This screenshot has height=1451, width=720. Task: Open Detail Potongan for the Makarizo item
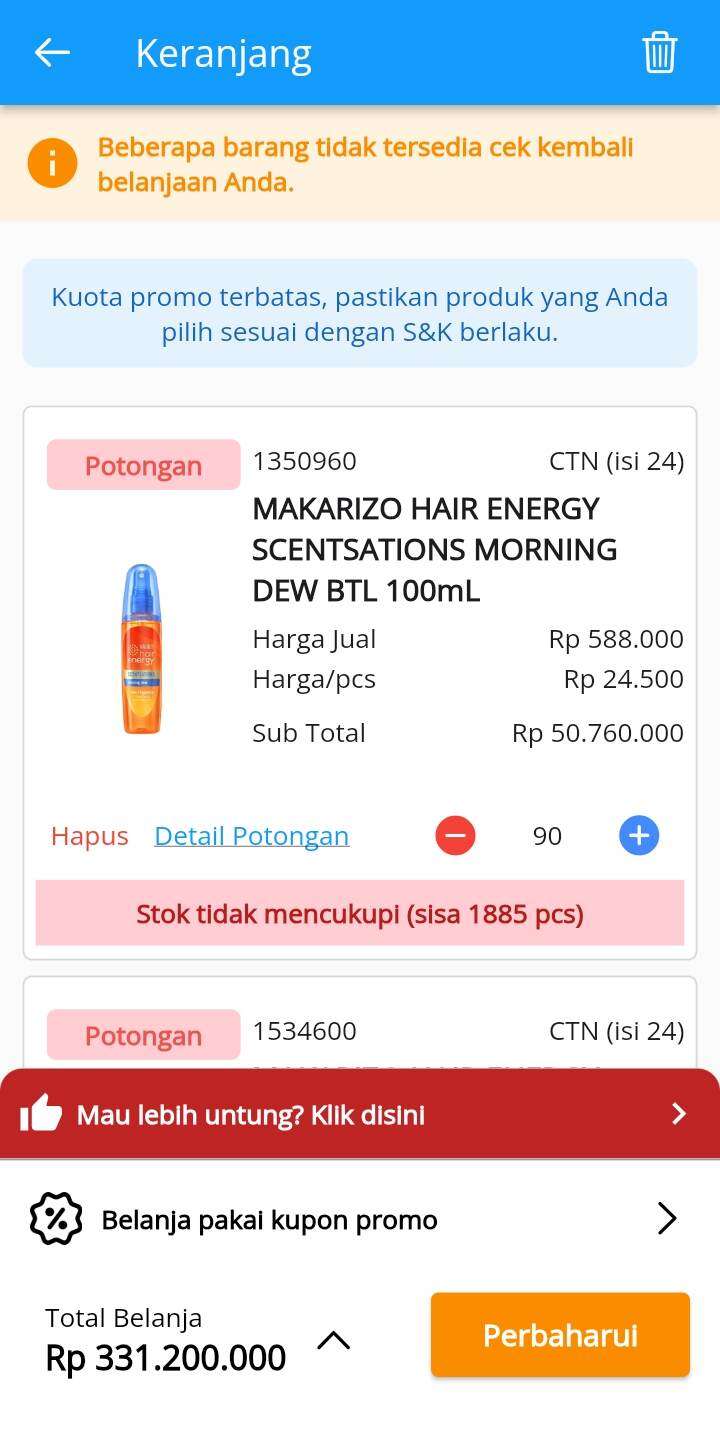251,836
